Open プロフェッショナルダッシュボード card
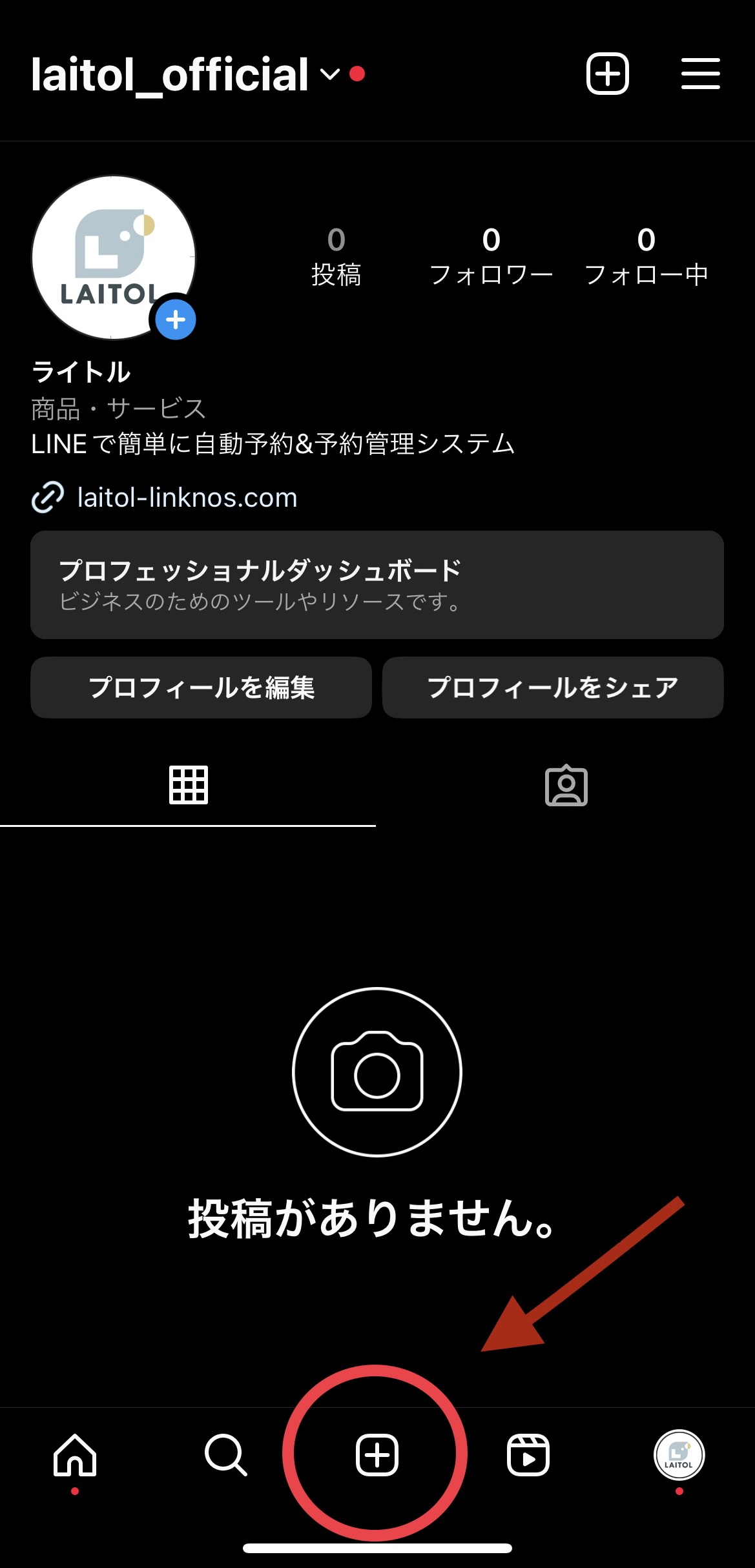This screenshot has height=1568, width=755. [377, 585]
